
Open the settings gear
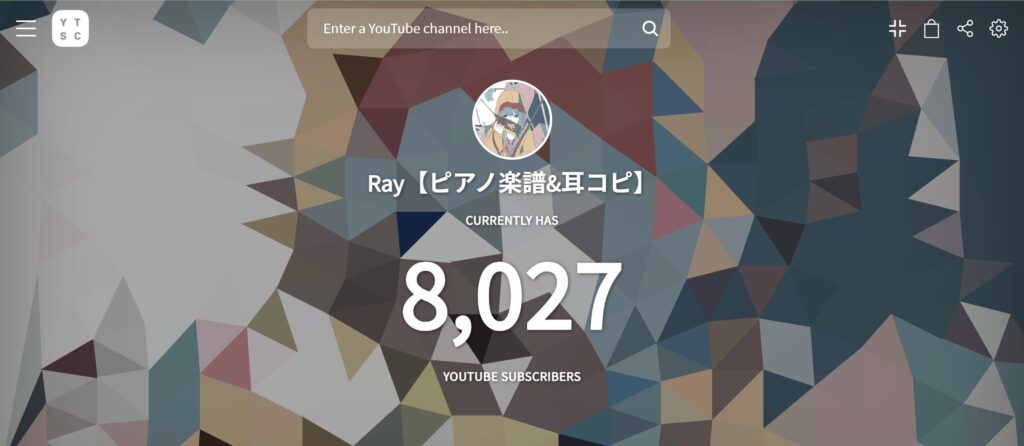pyautogui.click(x=998, y=29)
